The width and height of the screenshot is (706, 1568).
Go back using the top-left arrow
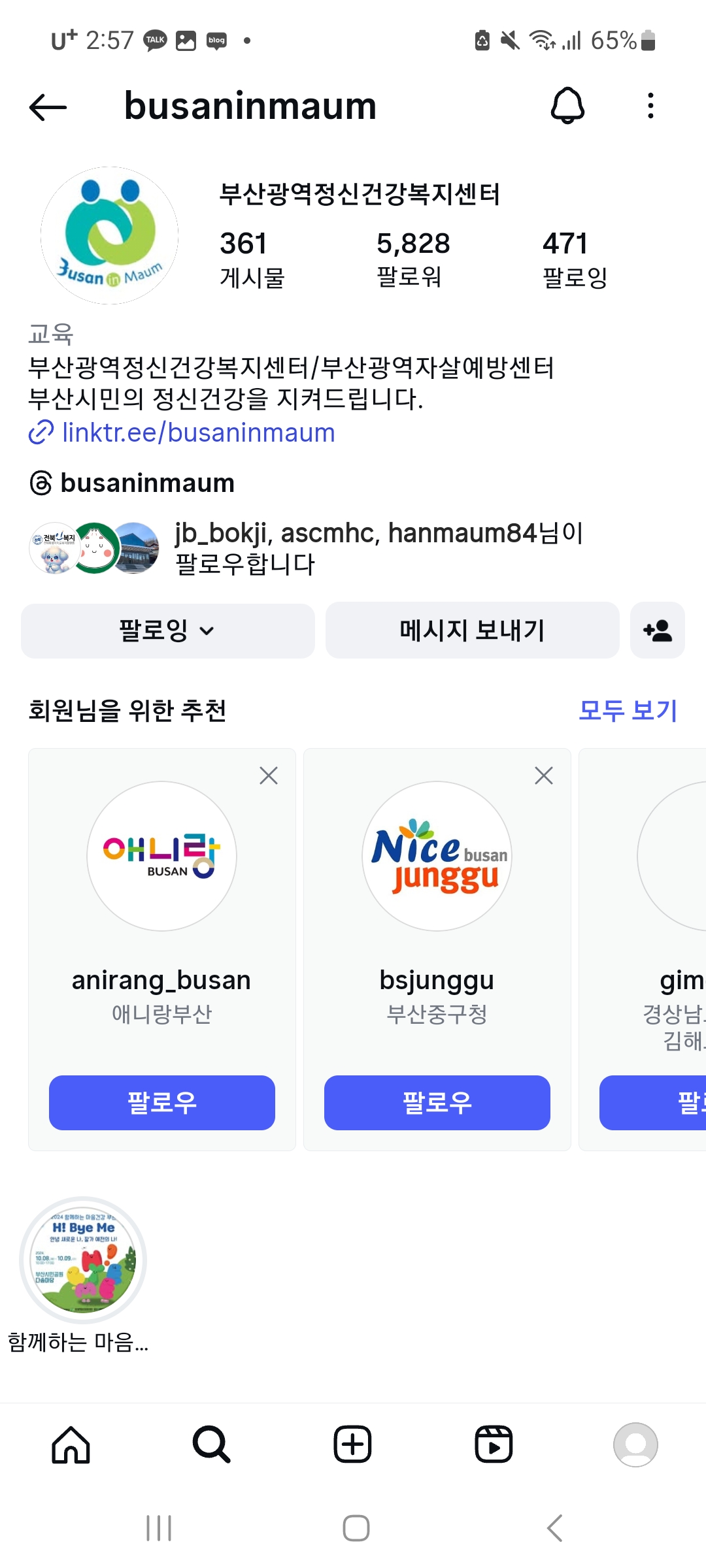pos(48,107)
